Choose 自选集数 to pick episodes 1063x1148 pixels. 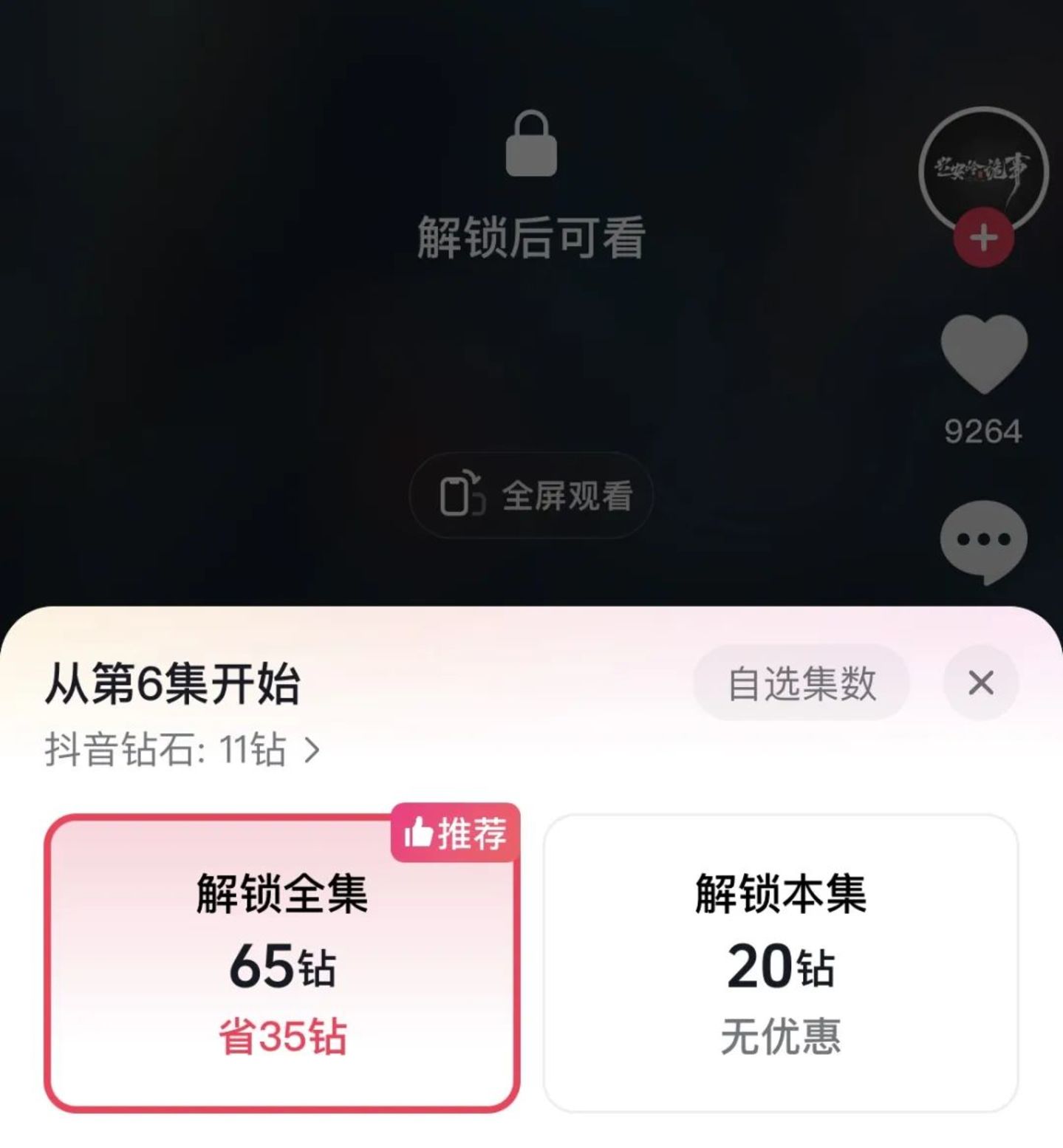[x=801, y=683]
